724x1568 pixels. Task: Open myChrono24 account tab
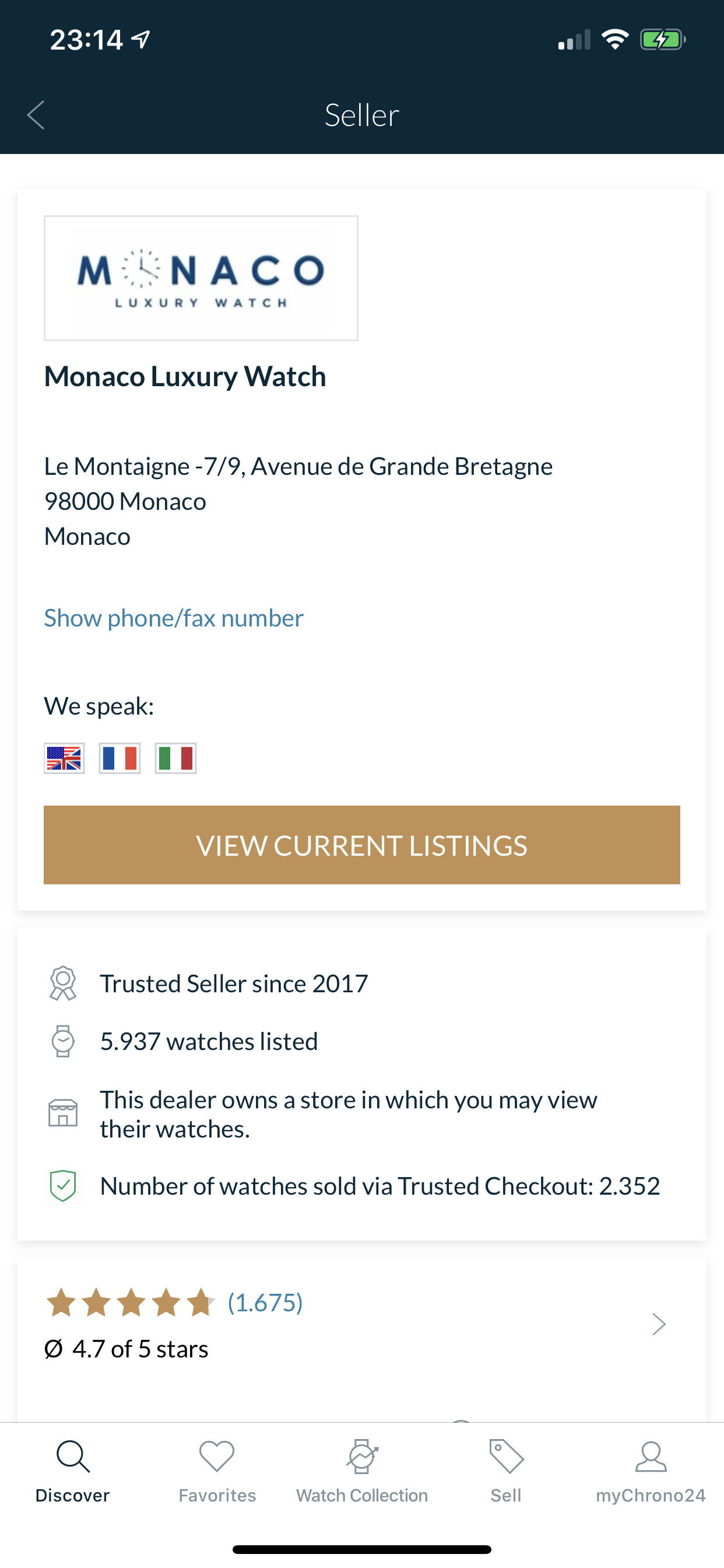click(x=651, y=1471)
